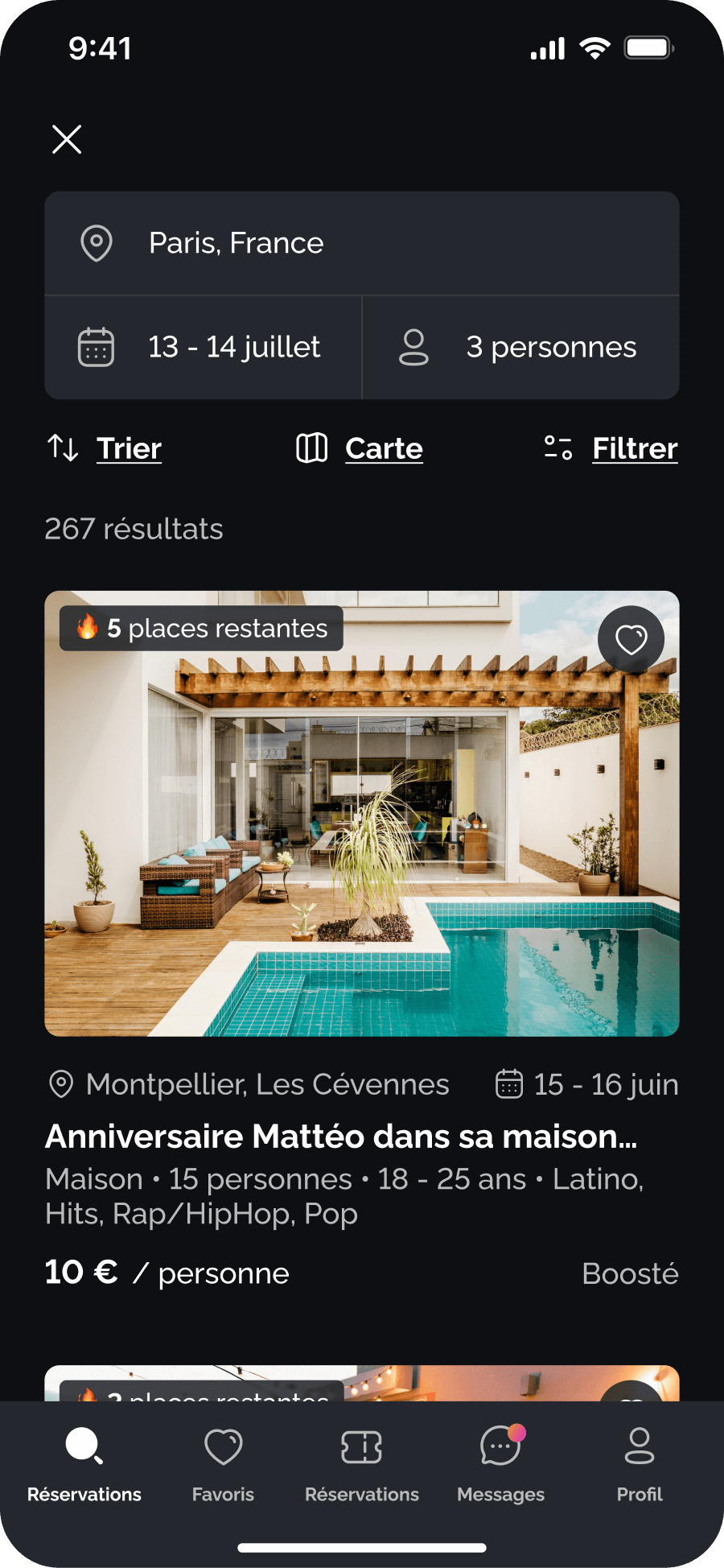Change the 13 - 14 juillet dates

click(x=203, y=348)
